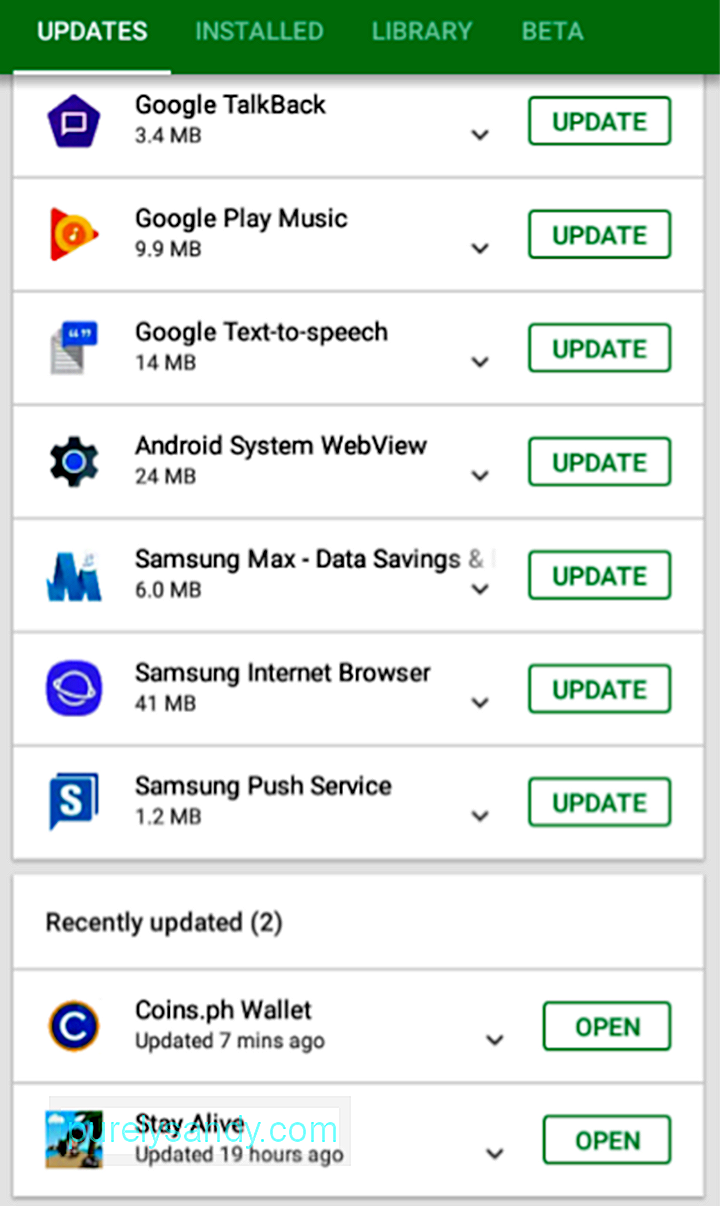The image size is (720, 1206).
Task: Open the Stay Alive game
Action: point(607,1141)
